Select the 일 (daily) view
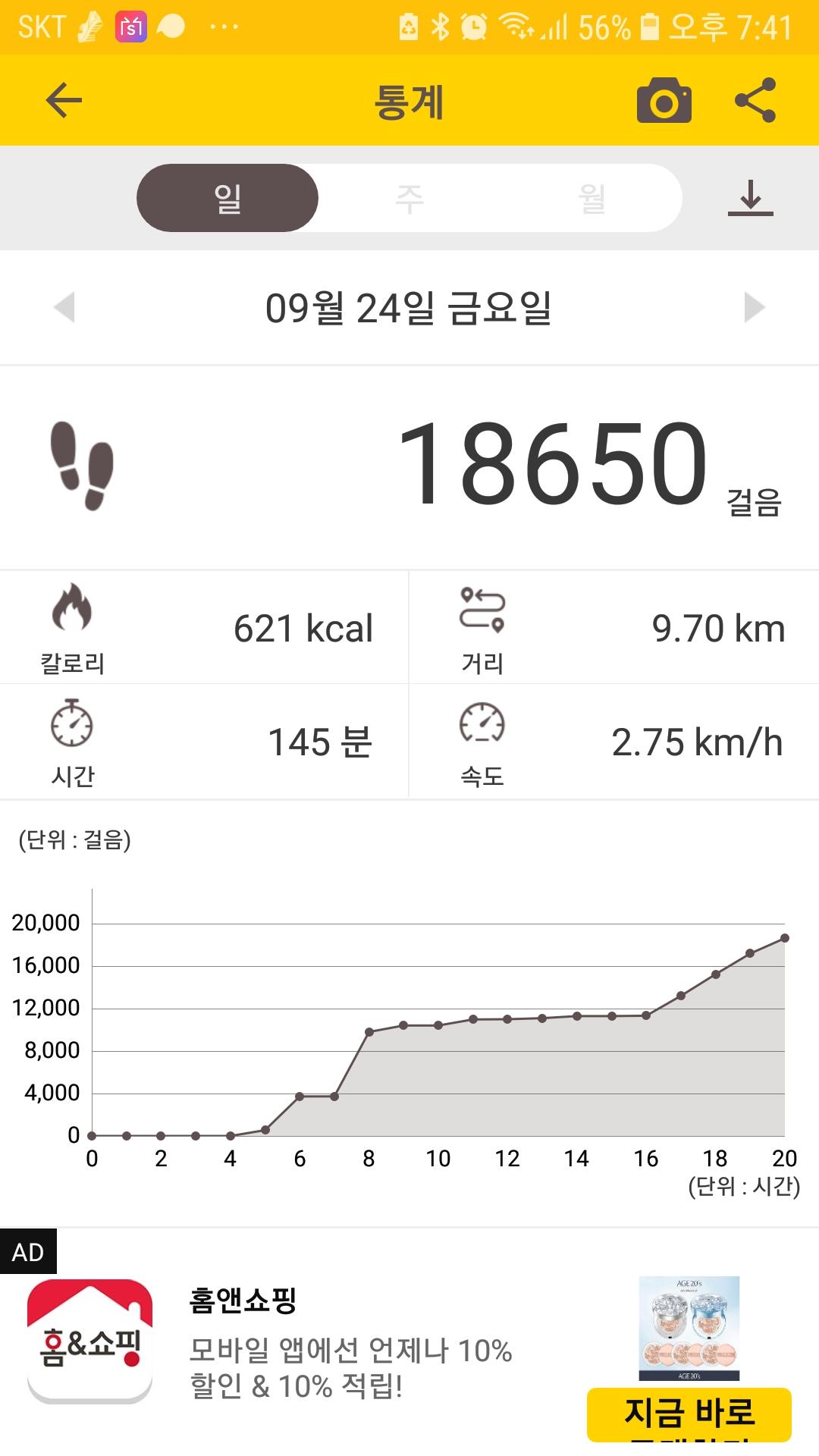Screen dimensions: 819x1456 click(x=227, y=198)
